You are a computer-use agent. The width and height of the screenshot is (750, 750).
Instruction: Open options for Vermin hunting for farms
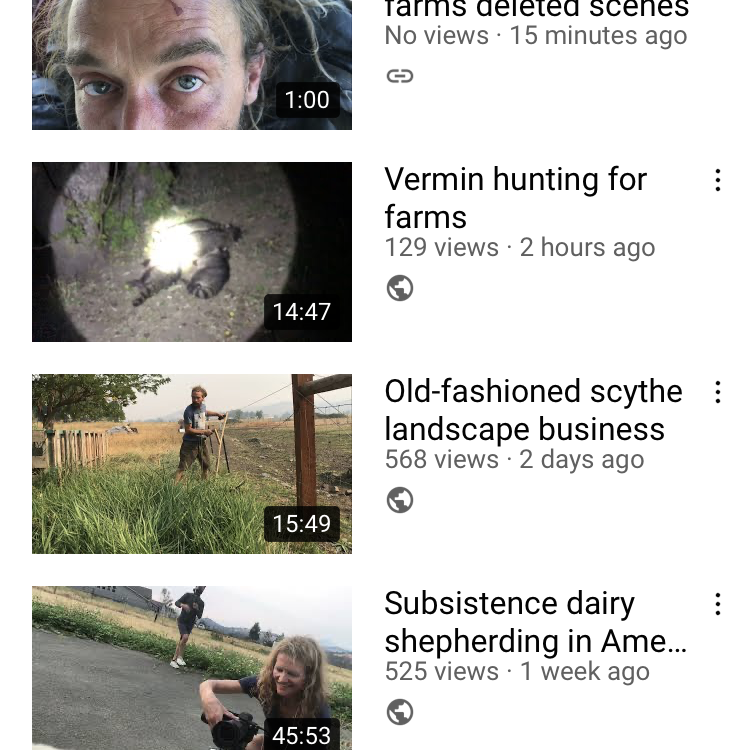click(717, 180)
